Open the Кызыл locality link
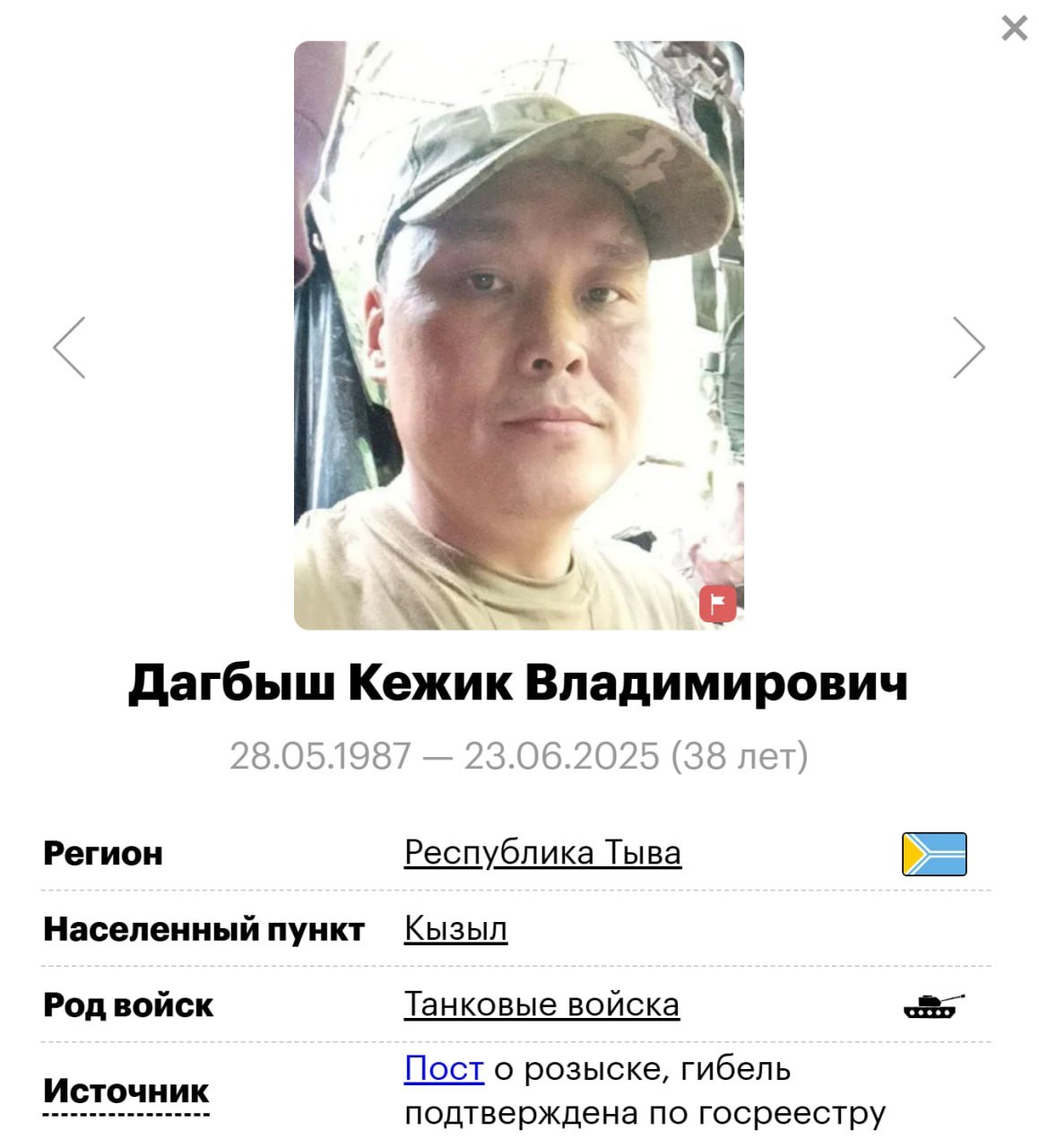Image resolution: width=1039 pixels, height=1148 pixels. 455,928
